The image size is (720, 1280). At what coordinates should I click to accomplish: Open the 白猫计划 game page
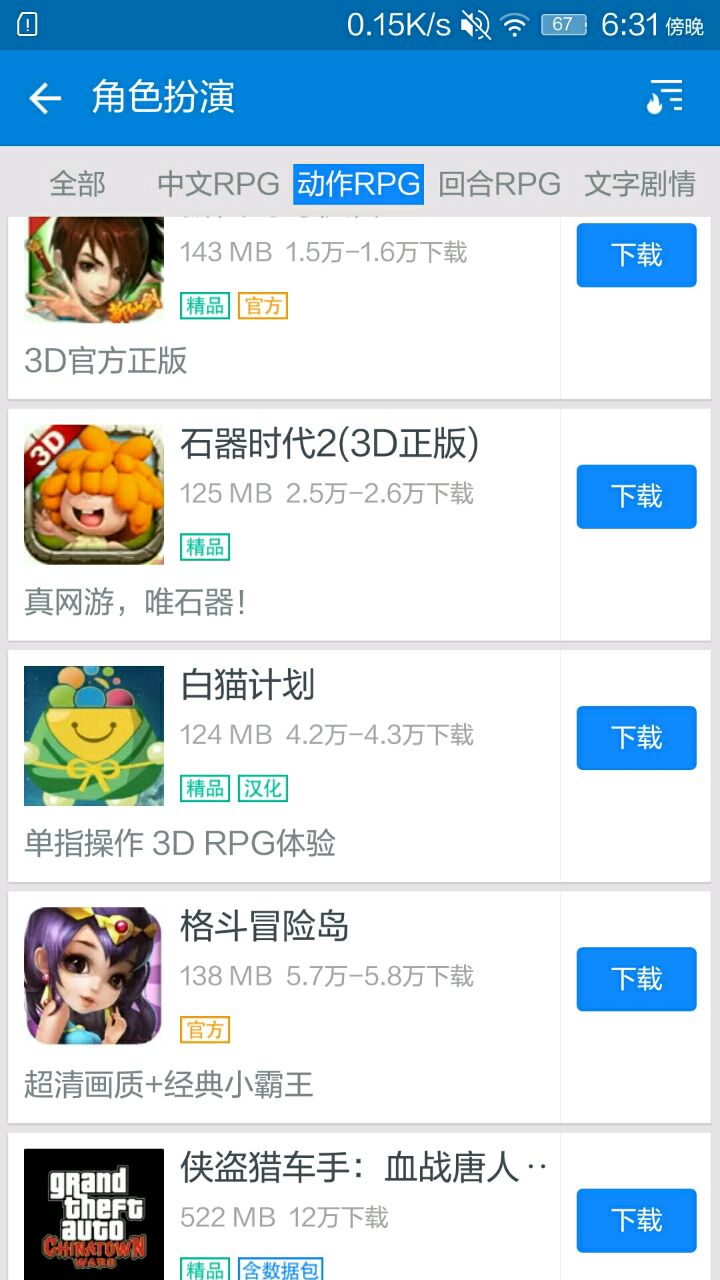coord(247,686)
